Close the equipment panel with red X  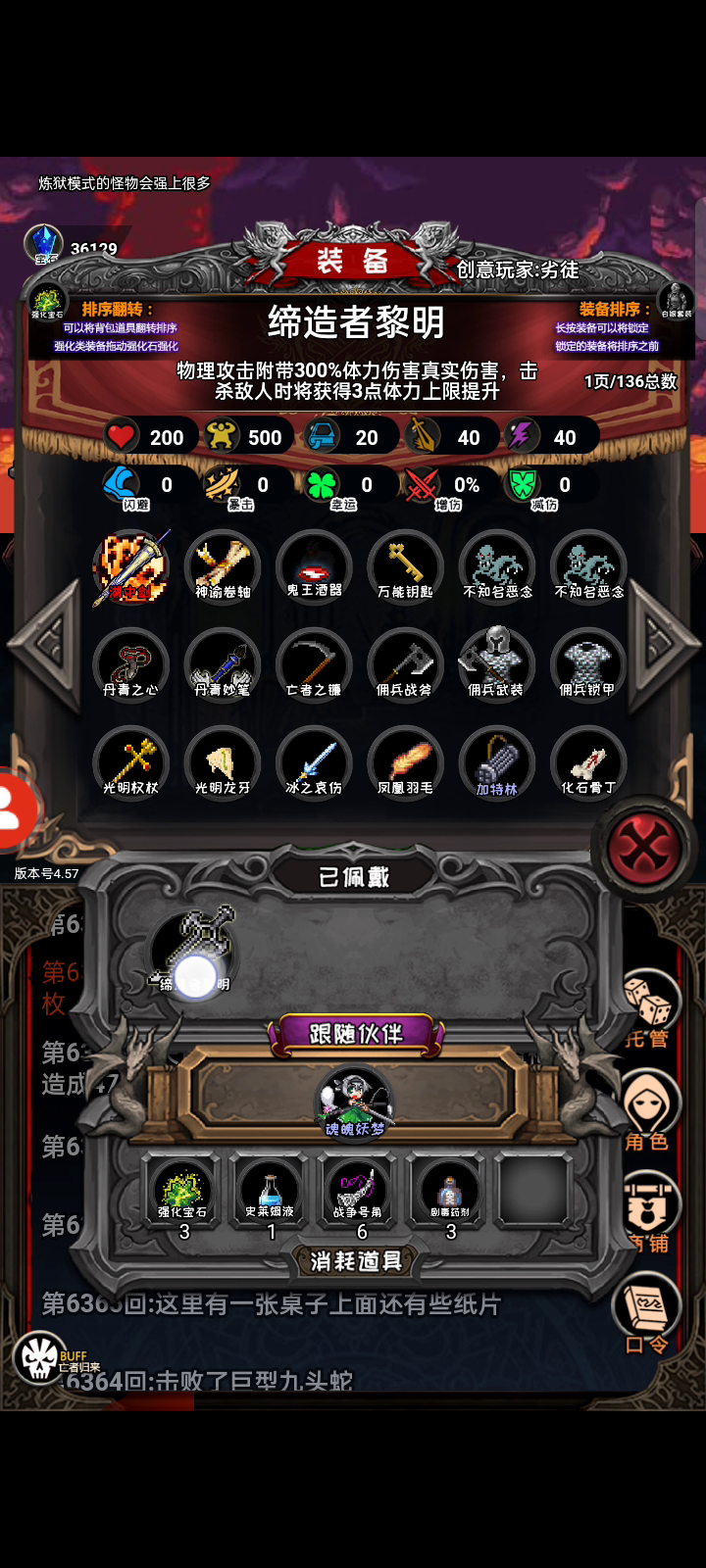point(643,848)
